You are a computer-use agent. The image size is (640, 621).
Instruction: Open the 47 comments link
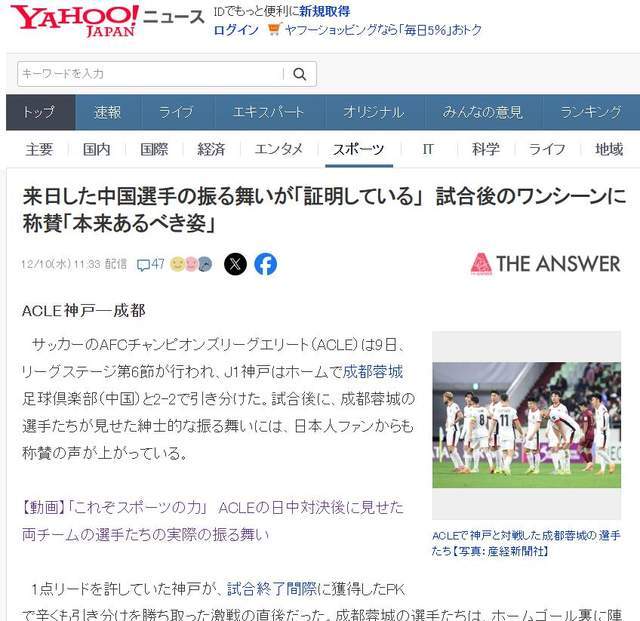[151, 264]
